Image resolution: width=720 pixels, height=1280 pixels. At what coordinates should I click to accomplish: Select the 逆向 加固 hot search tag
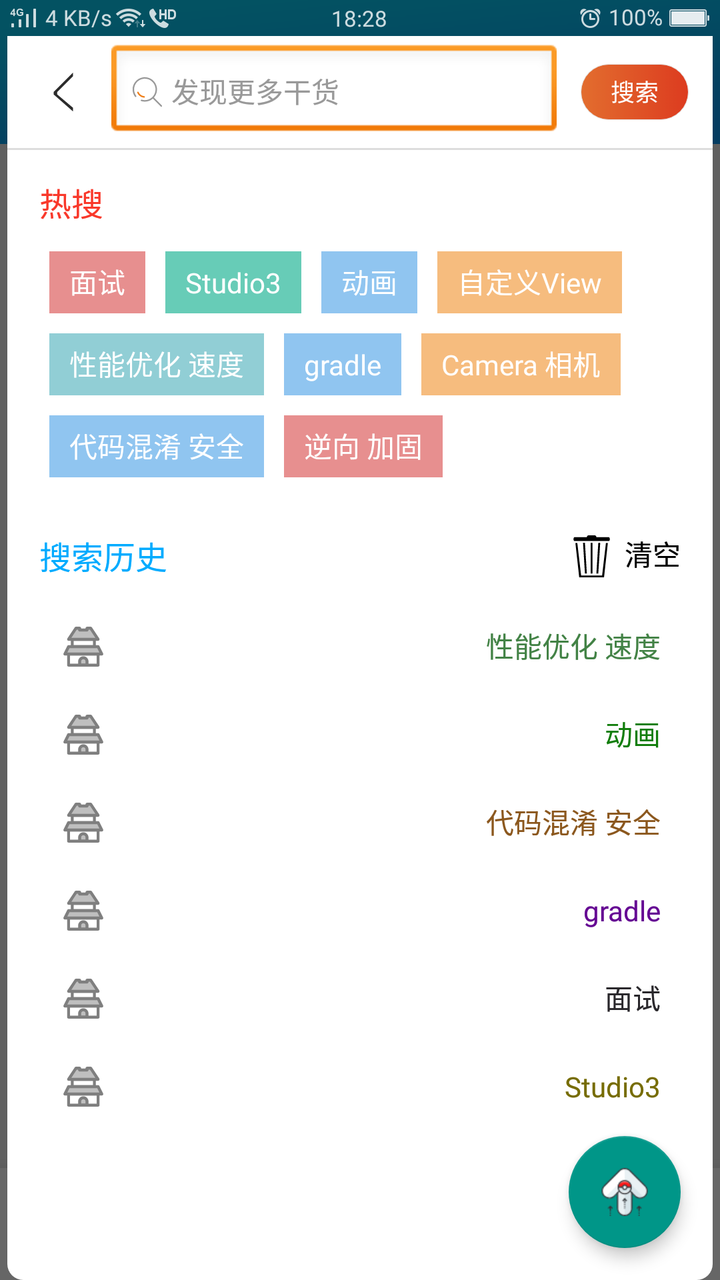pyautogui.click(x=363, y=446)
